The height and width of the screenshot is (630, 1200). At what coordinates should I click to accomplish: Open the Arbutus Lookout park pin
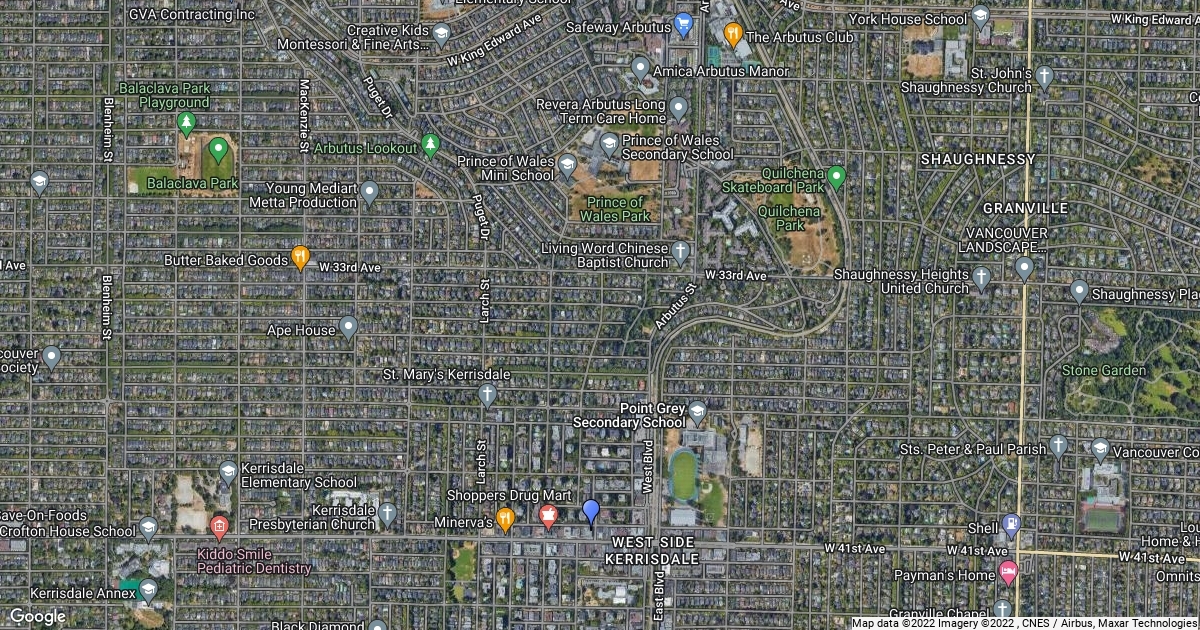click(x=430, y=146)
